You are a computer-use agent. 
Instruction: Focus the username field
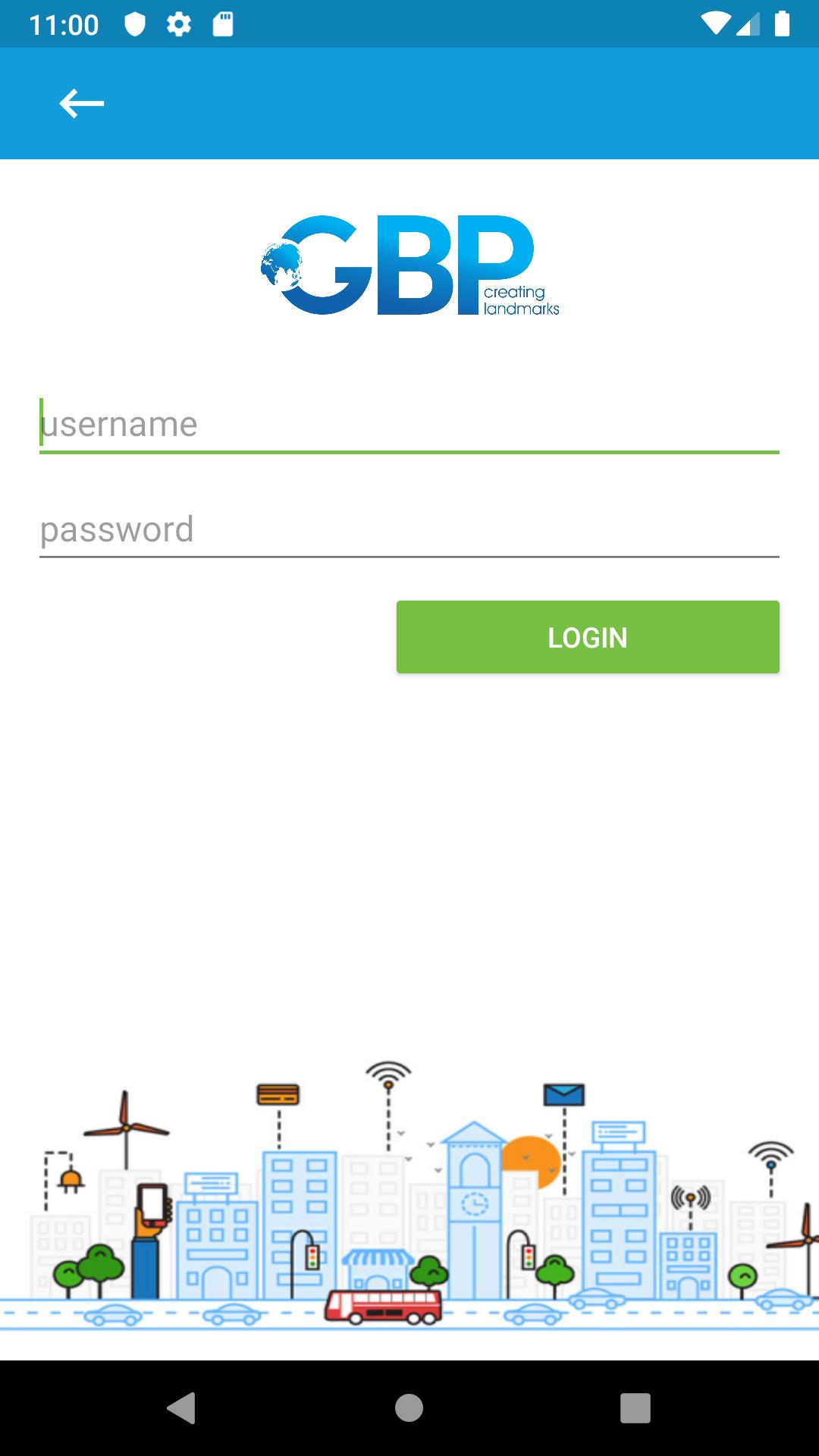[409, 425]
